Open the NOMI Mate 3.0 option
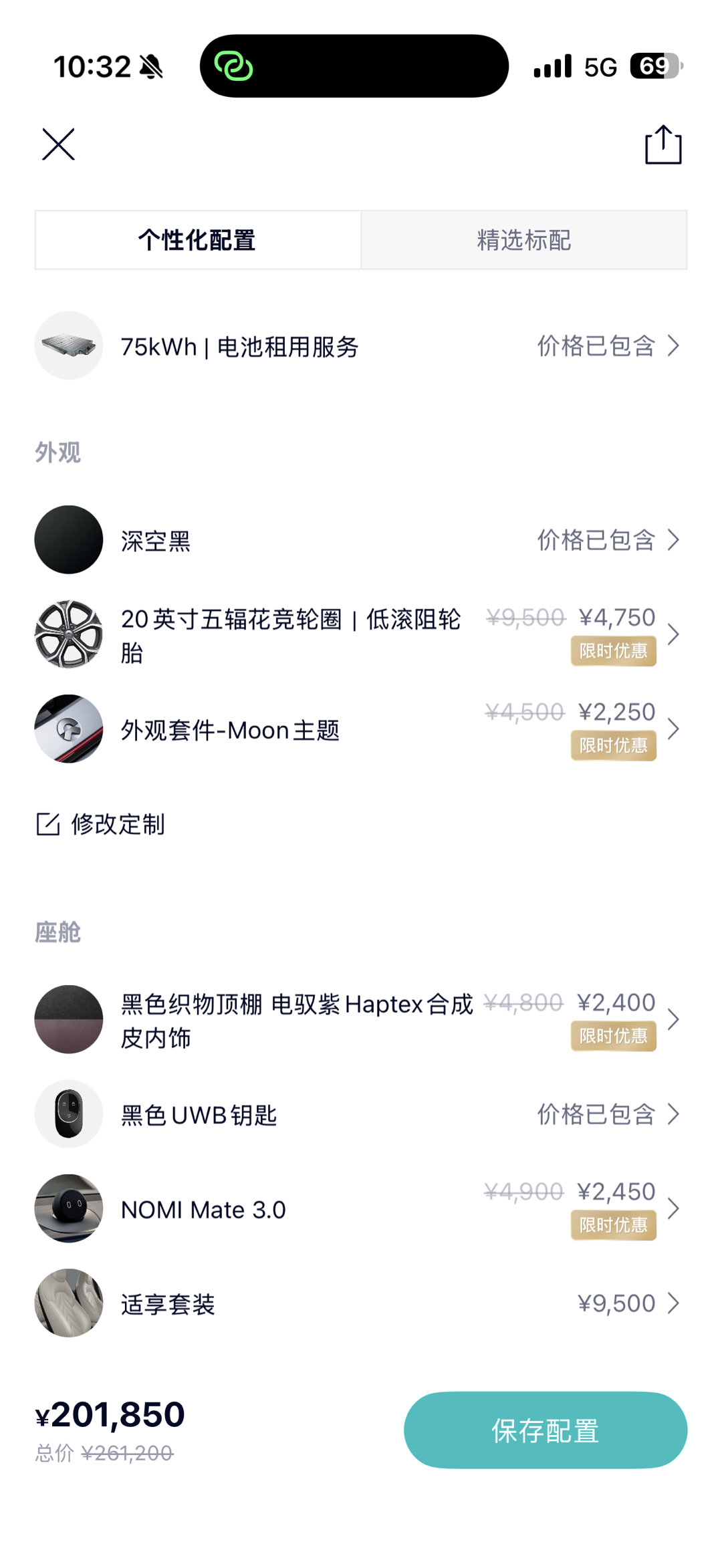This screenshot has width=722, height=1568. click(x=360, y=1209)
